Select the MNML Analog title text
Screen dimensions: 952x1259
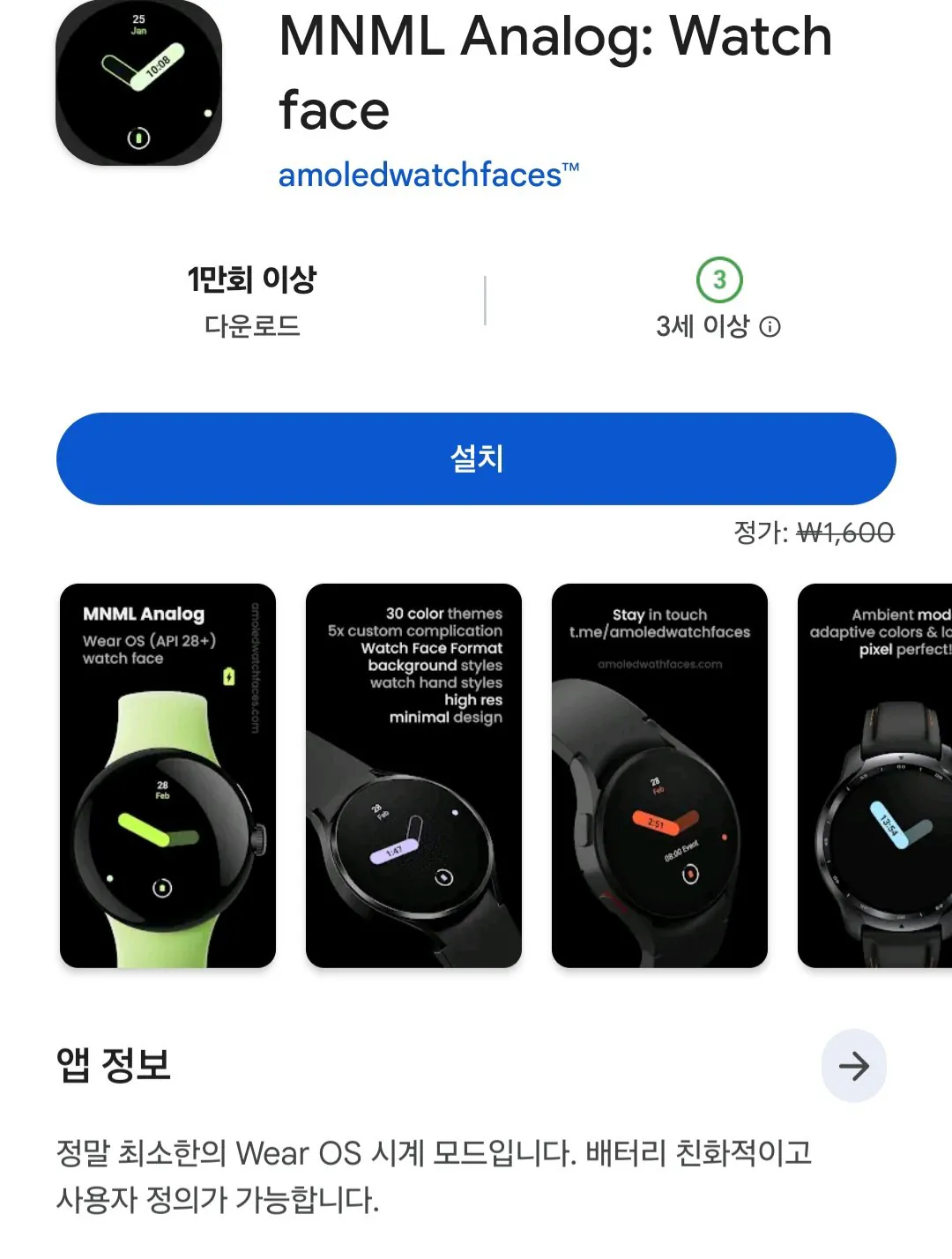pyautogui.click(x=554, y=71)
